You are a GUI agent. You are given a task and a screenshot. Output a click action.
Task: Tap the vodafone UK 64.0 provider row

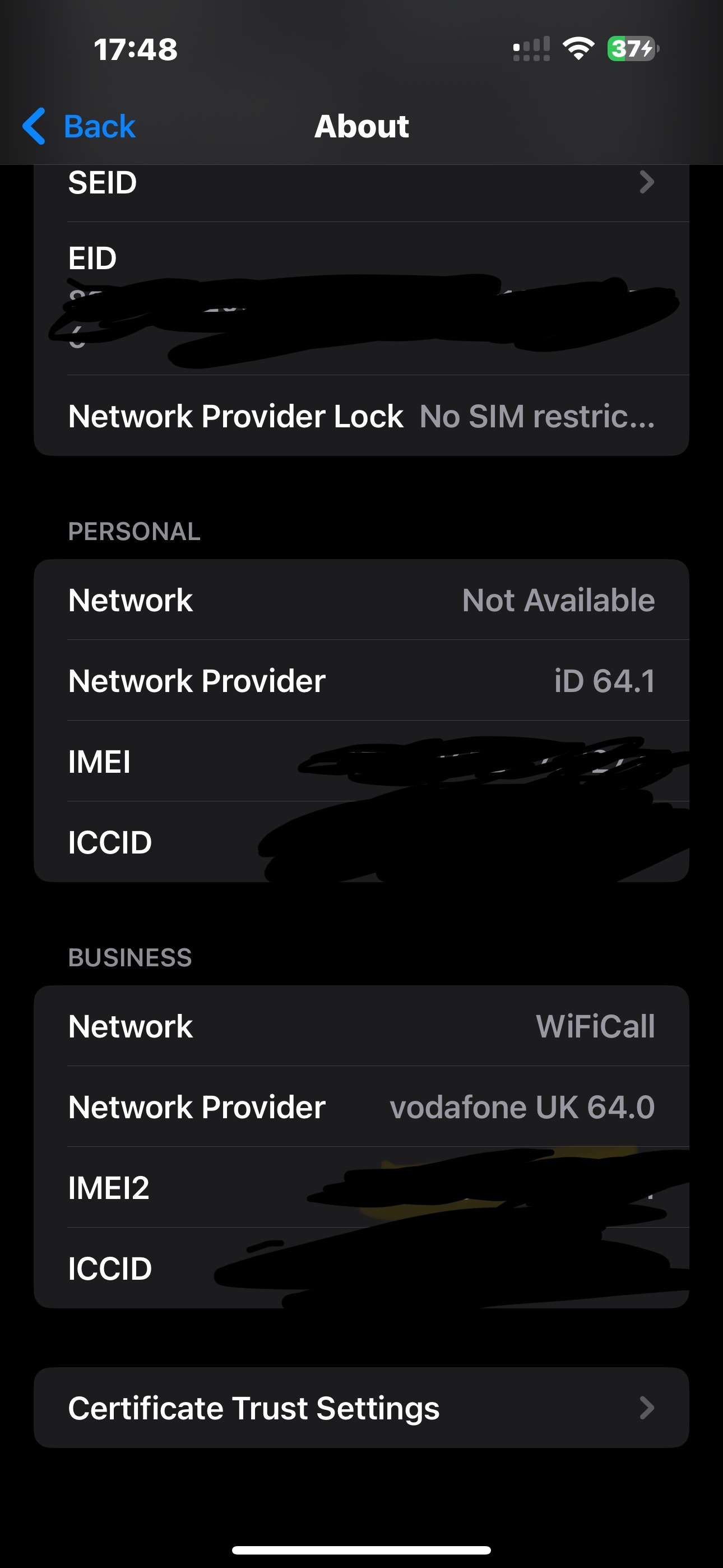pyautogui.click(x=361, y=1106)
